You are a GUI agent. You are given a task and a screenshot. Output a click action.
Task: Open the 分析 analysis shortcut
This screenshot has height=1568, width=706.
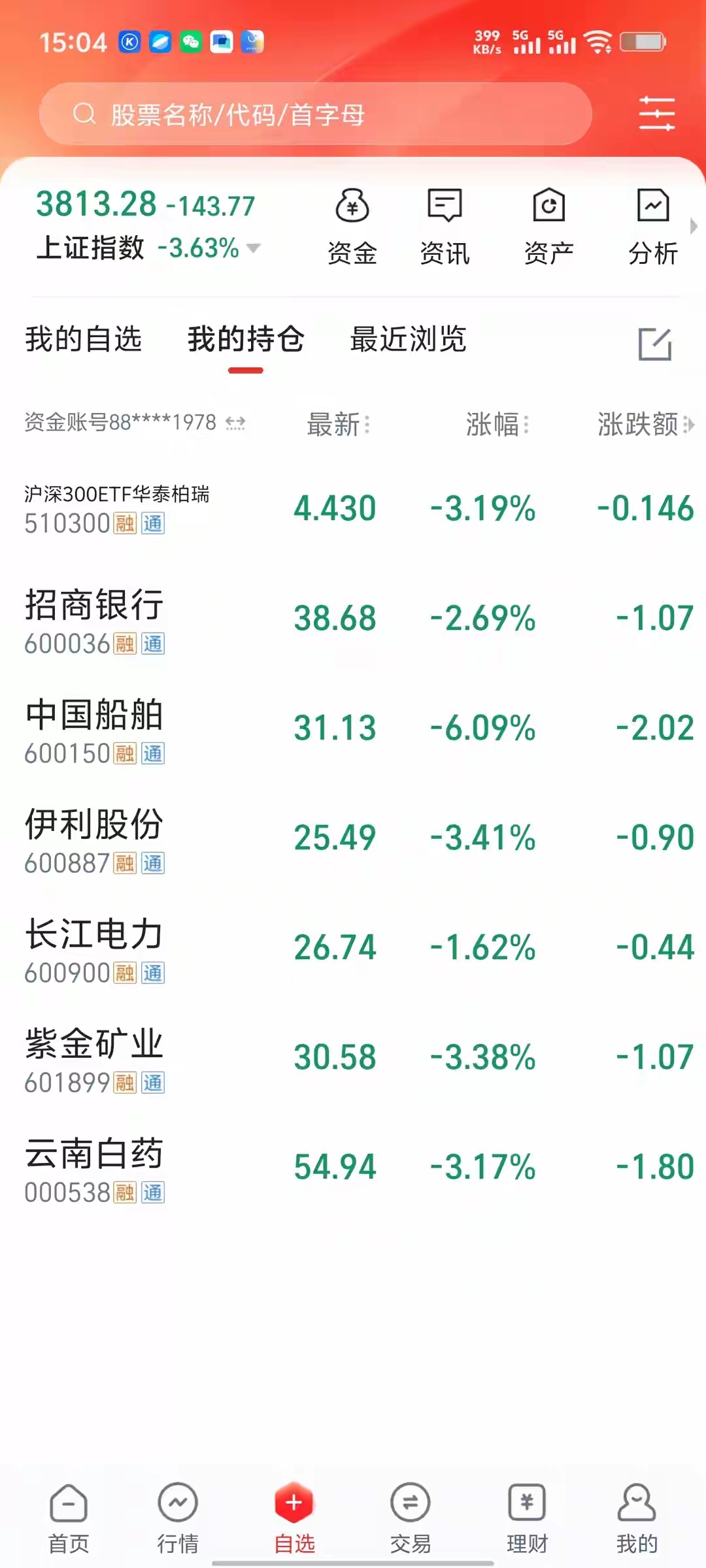pyautogui.click(x=653, y=227)
